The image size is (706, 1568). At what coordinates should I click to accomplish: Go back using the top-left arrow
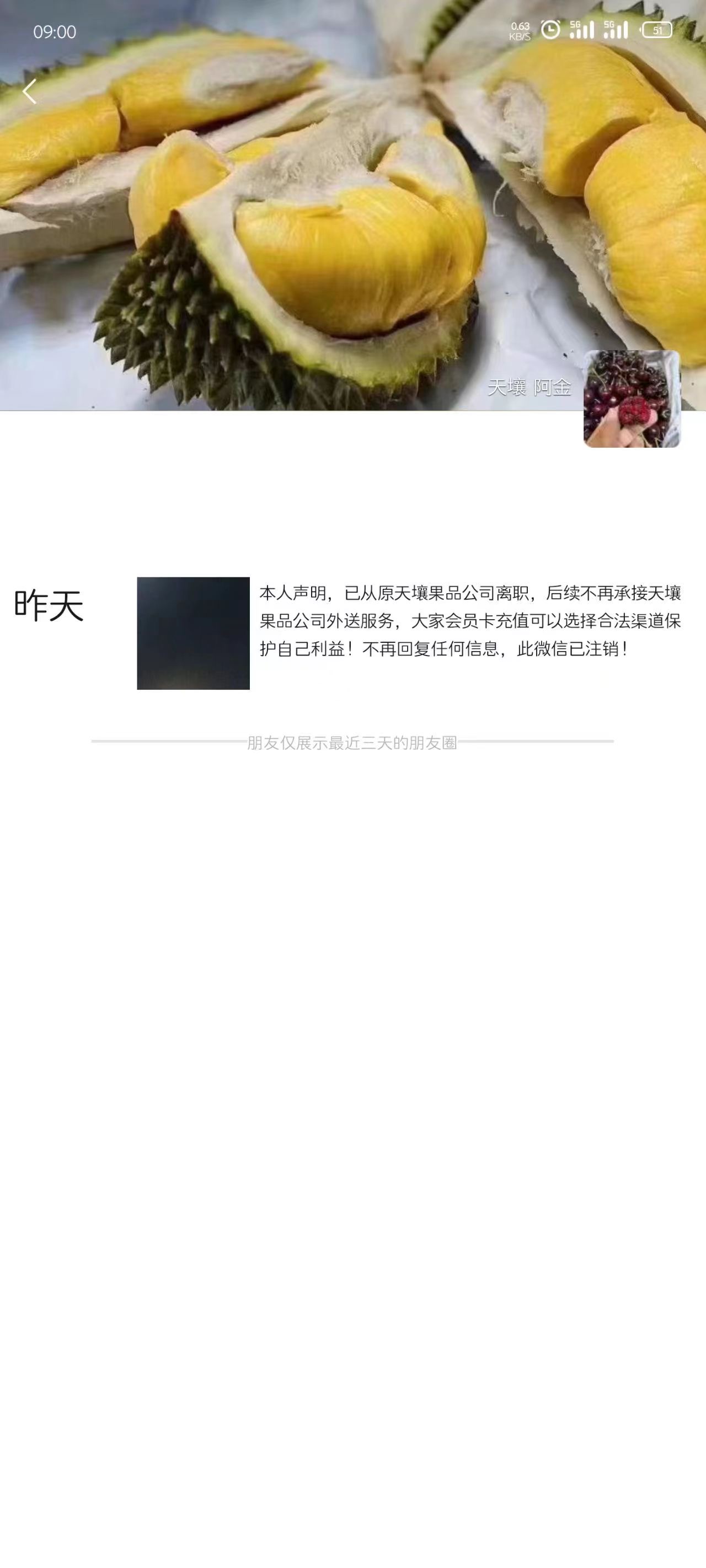point(29,92)
